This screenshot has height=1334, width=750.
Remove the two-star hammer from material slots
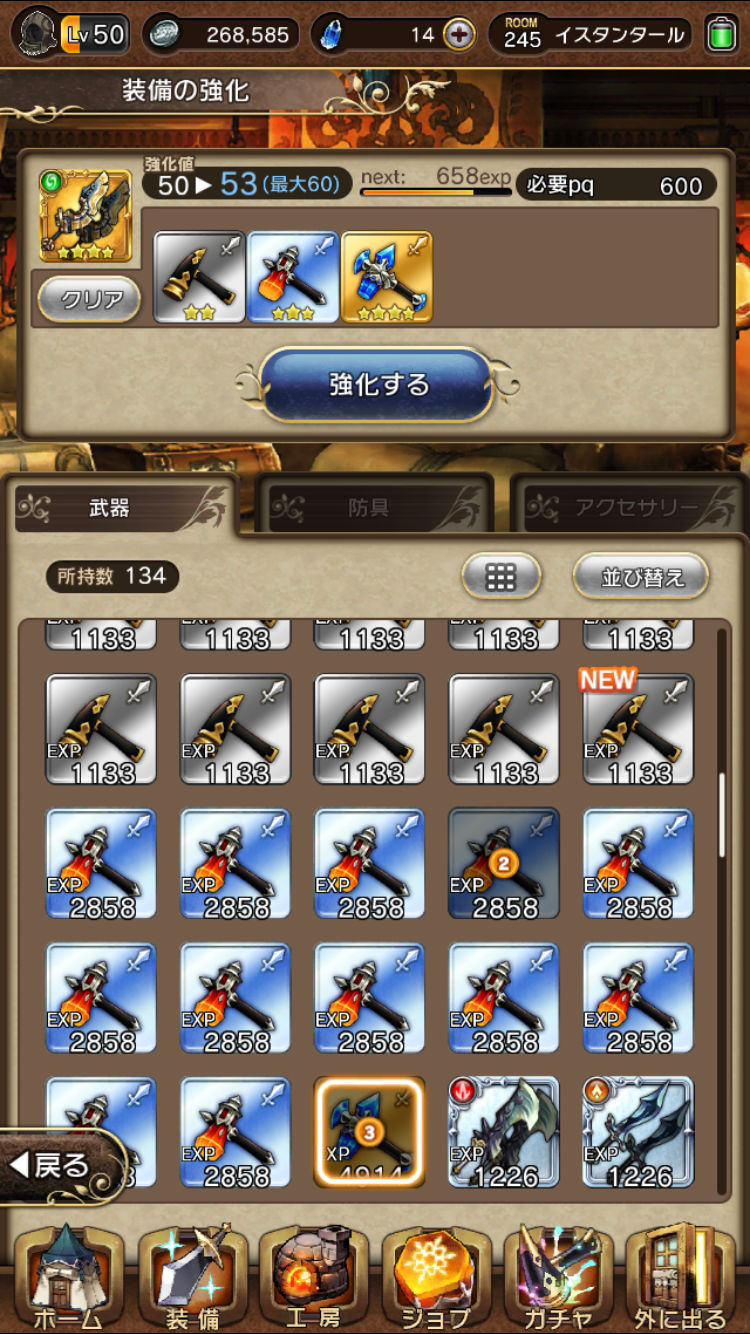point(199,277)
